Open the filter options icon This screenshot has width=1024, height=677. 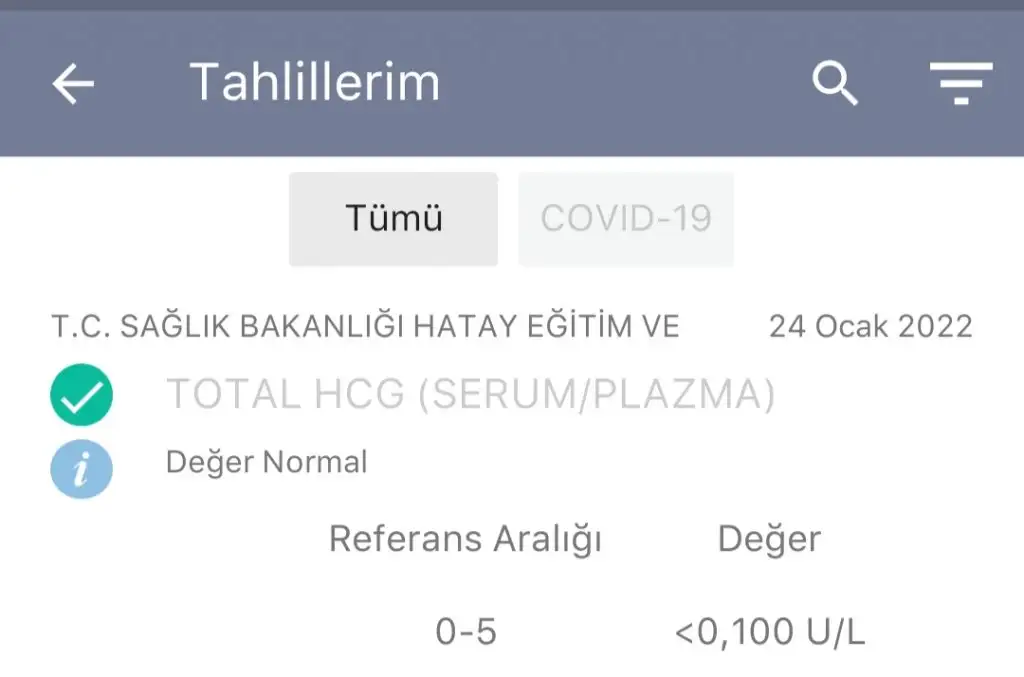(x=960, y=84)
